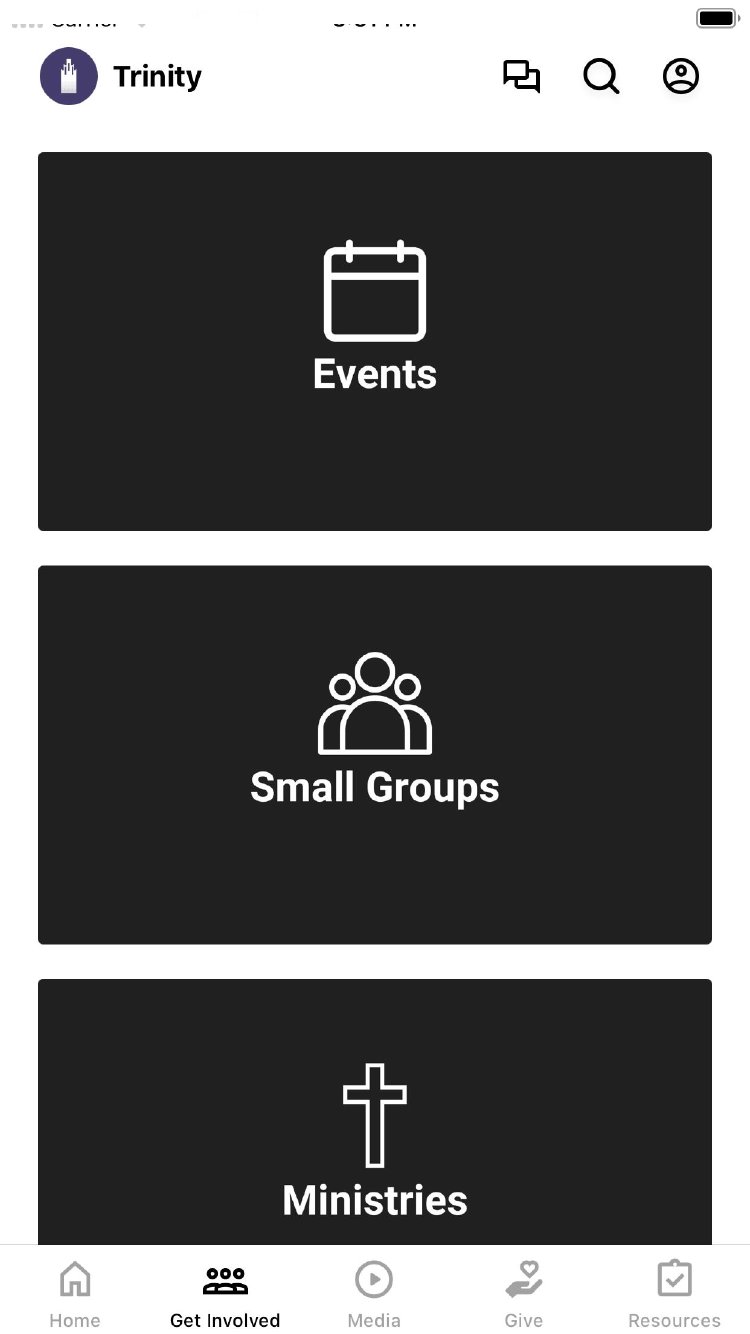This screenshot has height=1334, width=750.
Task: Switch to the Home tab
Action: 75,1293
